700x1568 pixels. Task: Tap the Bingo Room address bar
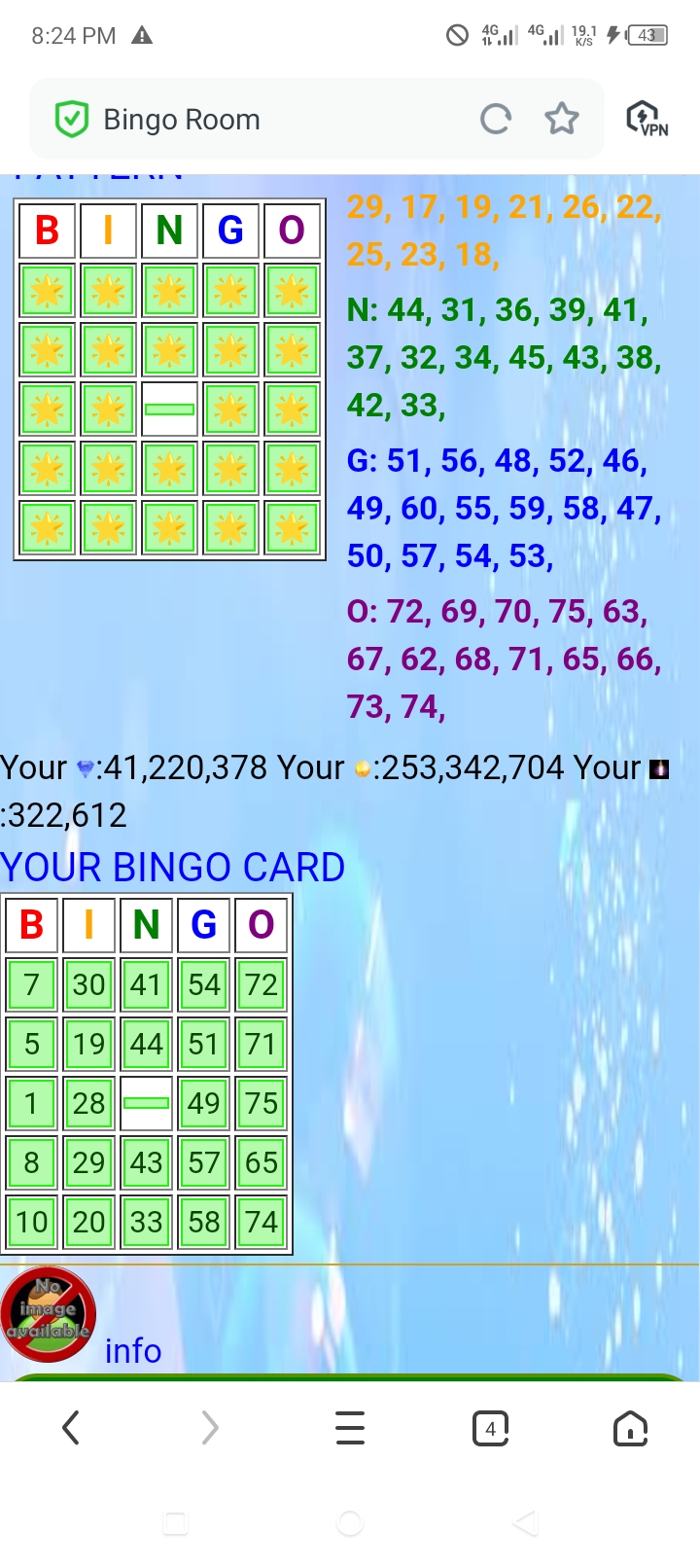click(x=272, y=120)
